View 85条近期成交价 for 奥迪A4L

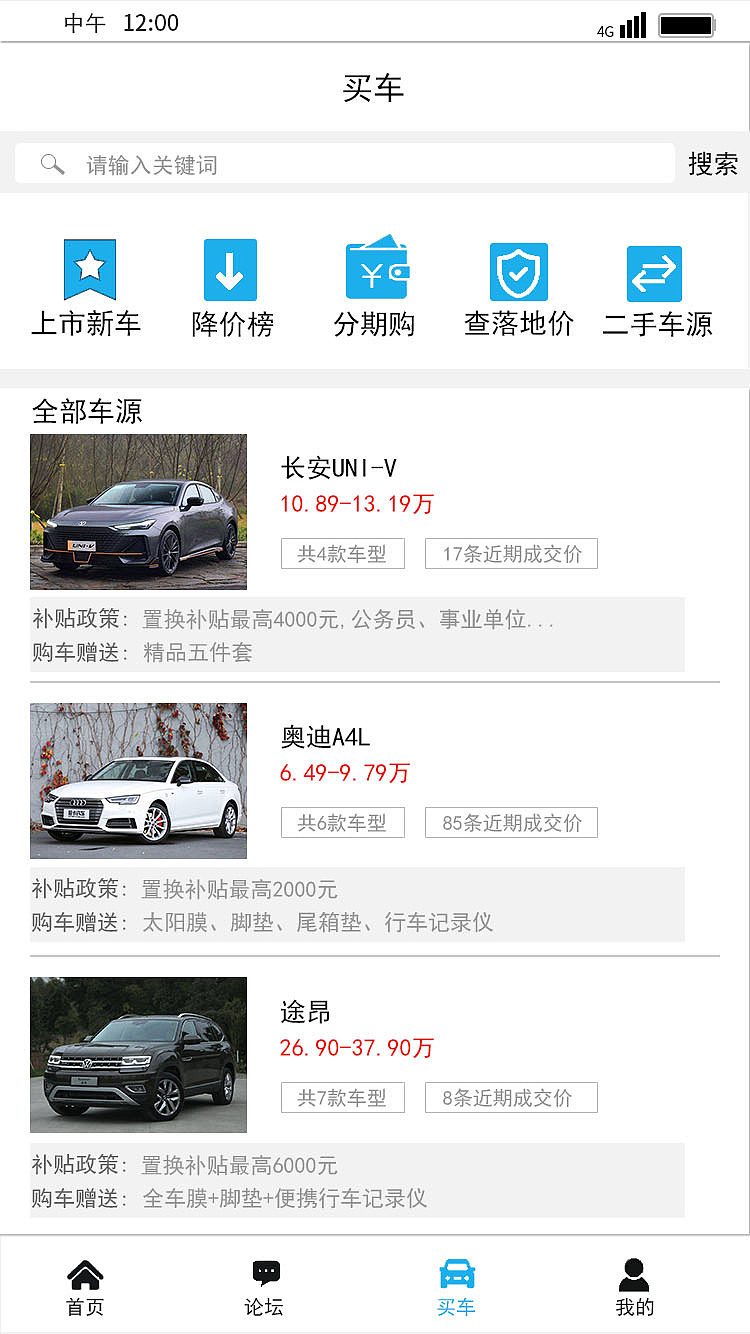coord(511,822)
